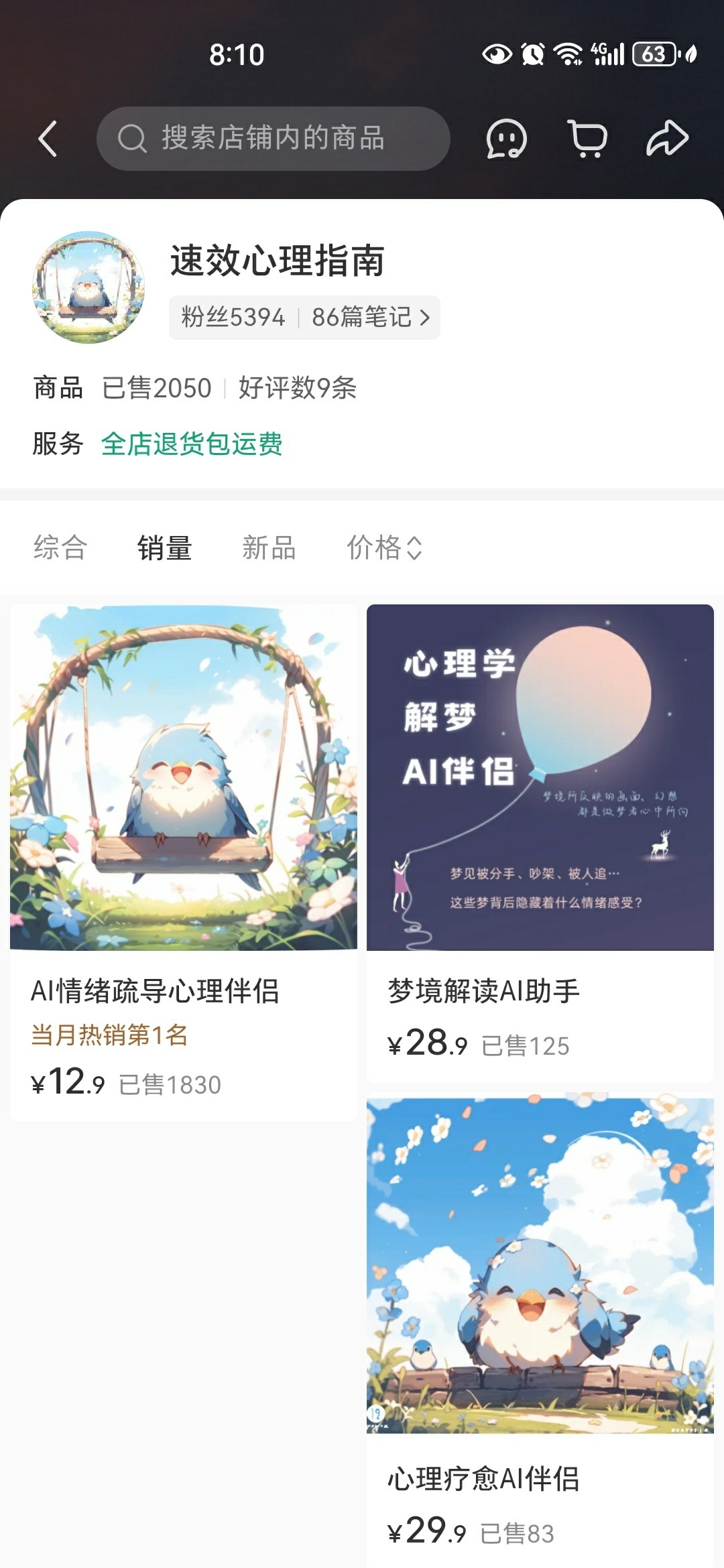
Task: Open 梦境解读AI助手 product card
Action: point(540,842)
